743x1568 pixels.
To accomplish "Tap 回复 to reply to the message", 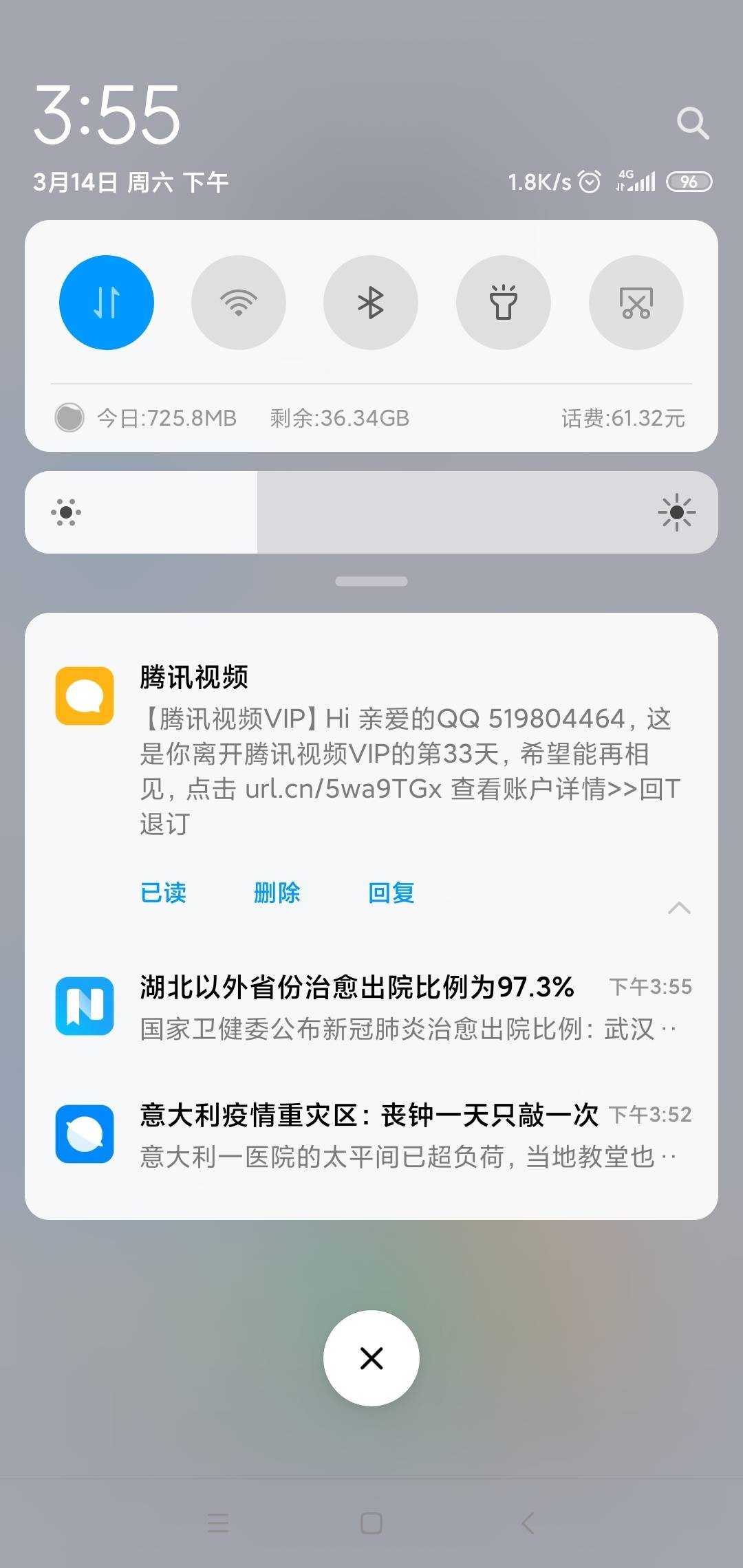I will click(x=391, y=893).
